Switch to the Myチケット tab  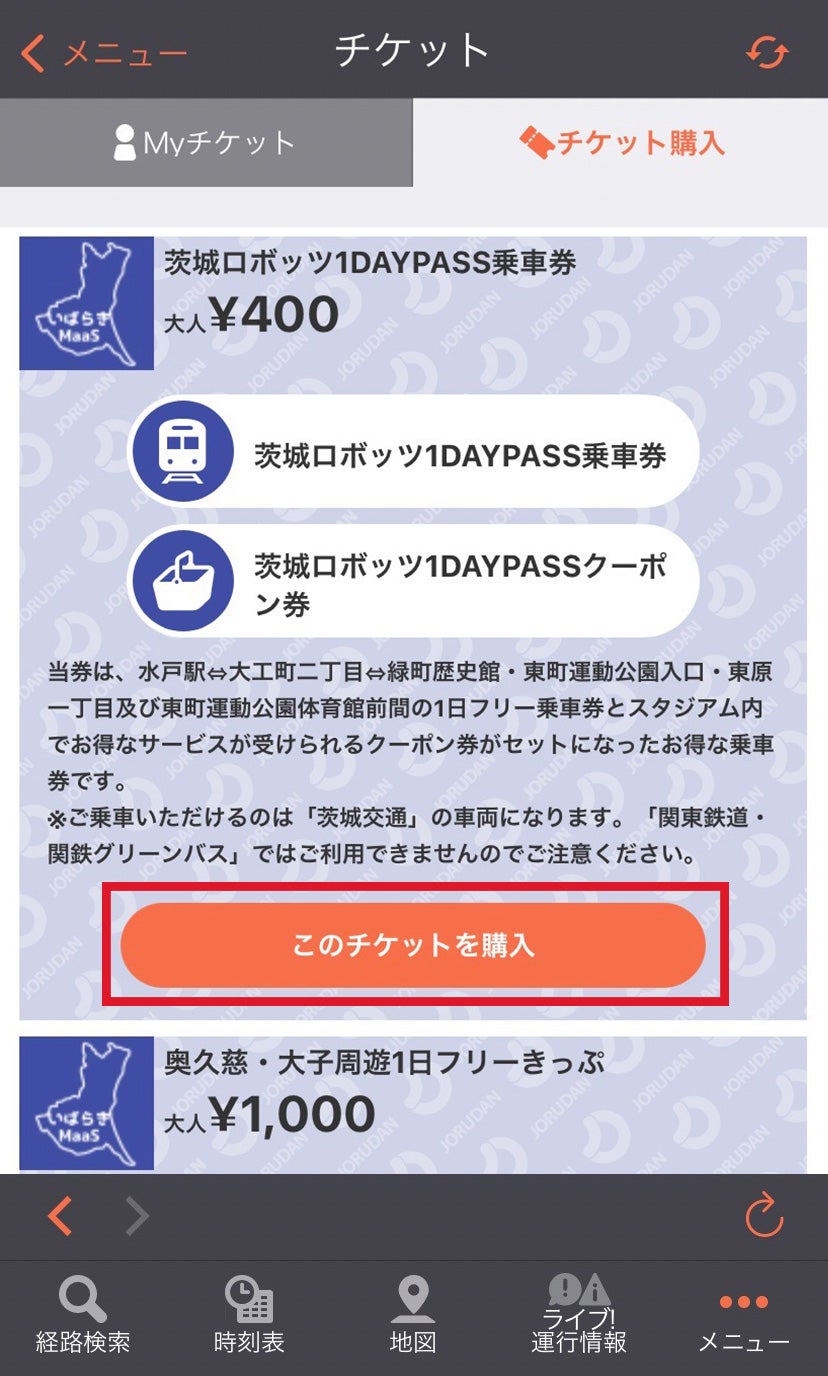point(206,143)
